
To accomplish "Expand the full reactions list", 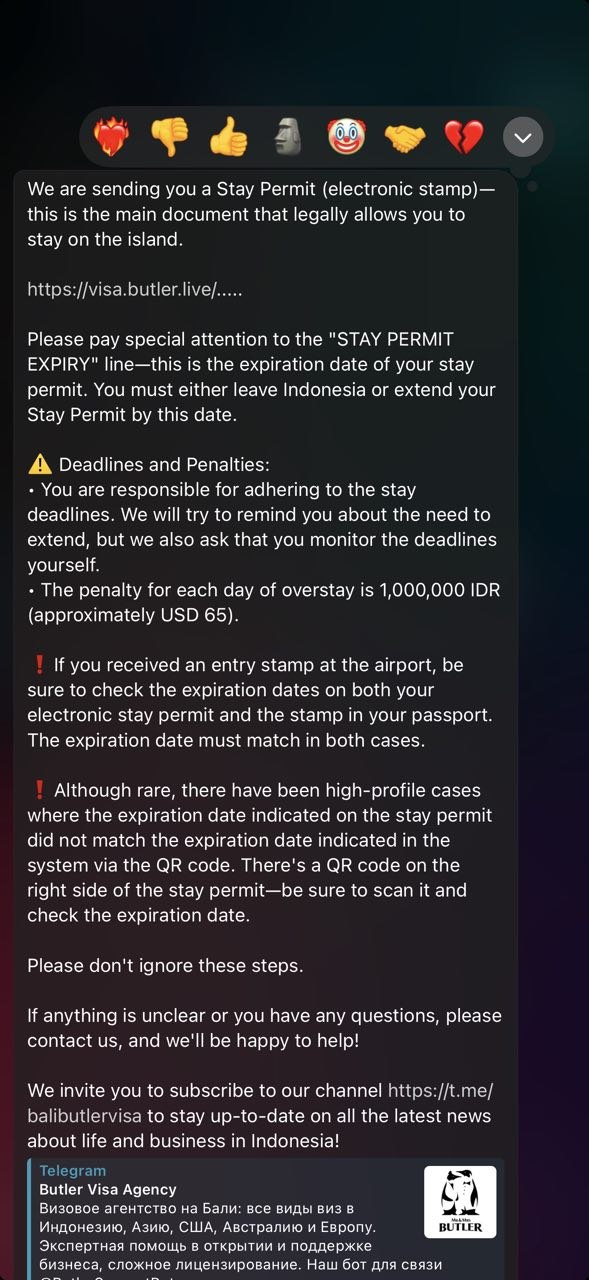I will click(523, 137).
